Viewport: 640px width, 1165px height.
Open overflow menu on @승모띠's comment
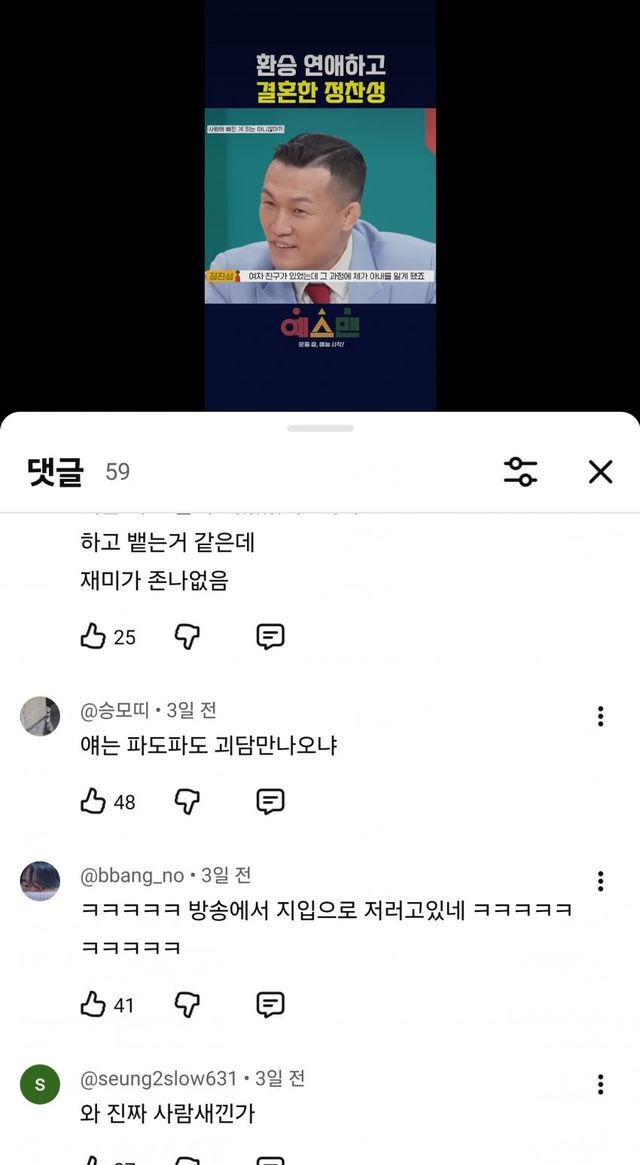pyautogui.click(x=600, y=716)
